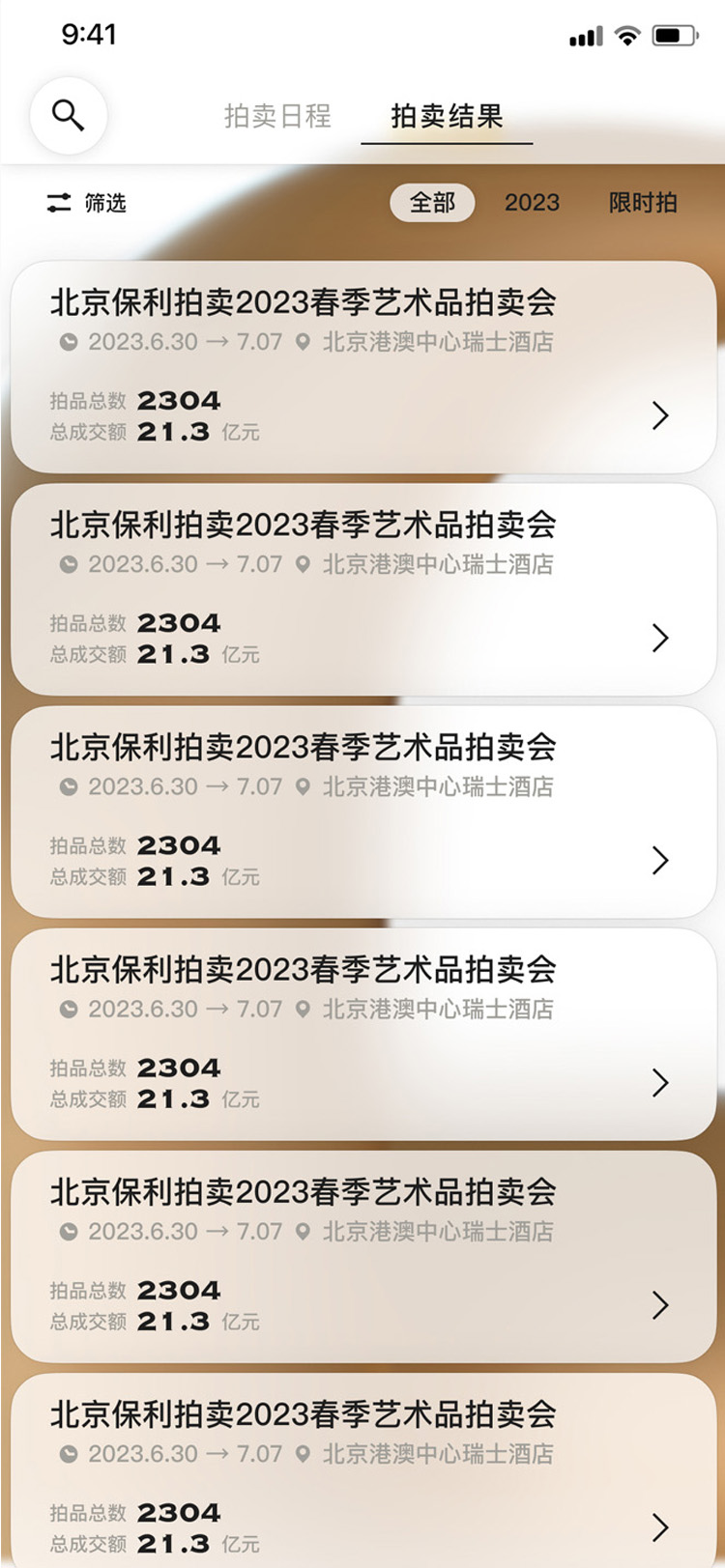Expand the first auction card chevron
This screenshot has height=1568, width=725.
(660, 415)
